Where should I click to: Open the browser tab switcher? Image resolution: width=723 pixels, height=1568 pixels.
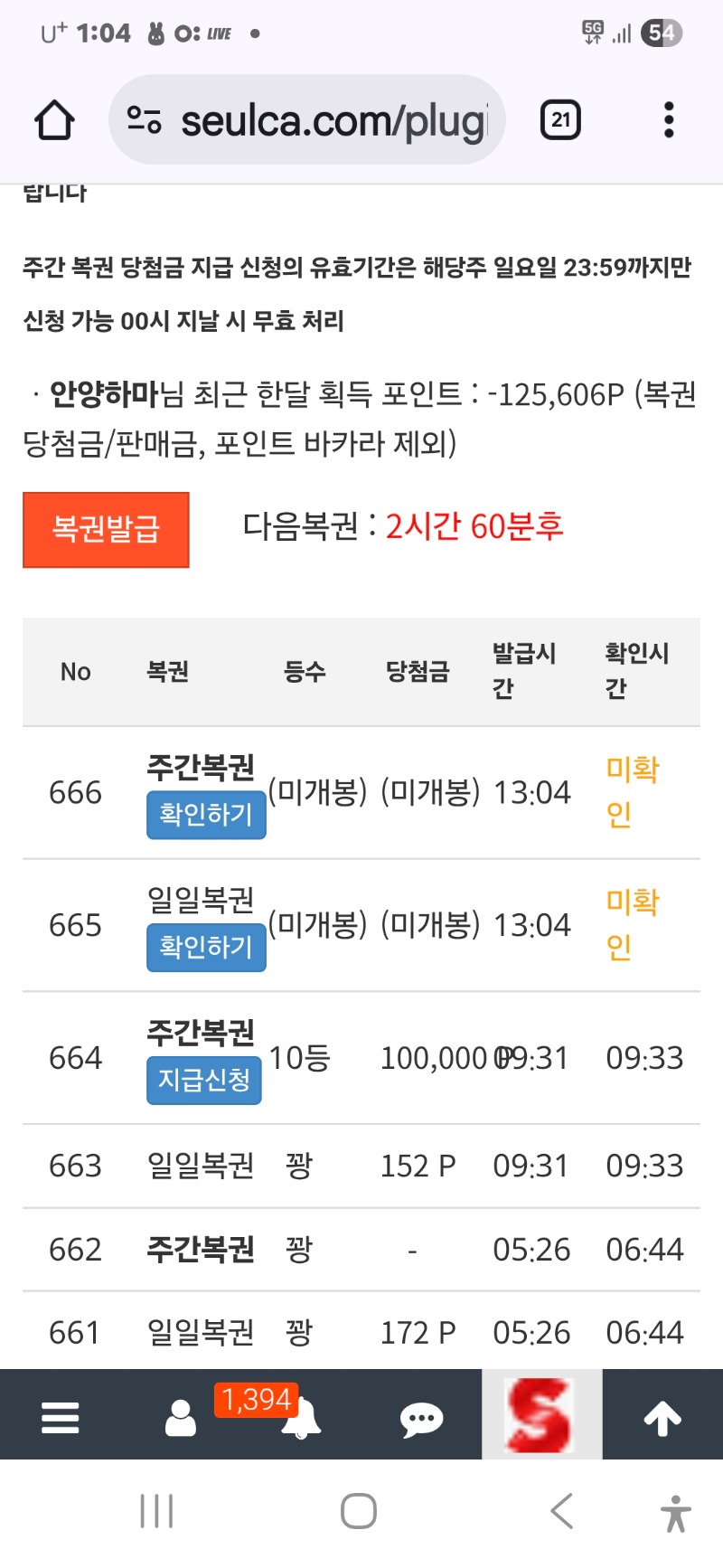560,120
